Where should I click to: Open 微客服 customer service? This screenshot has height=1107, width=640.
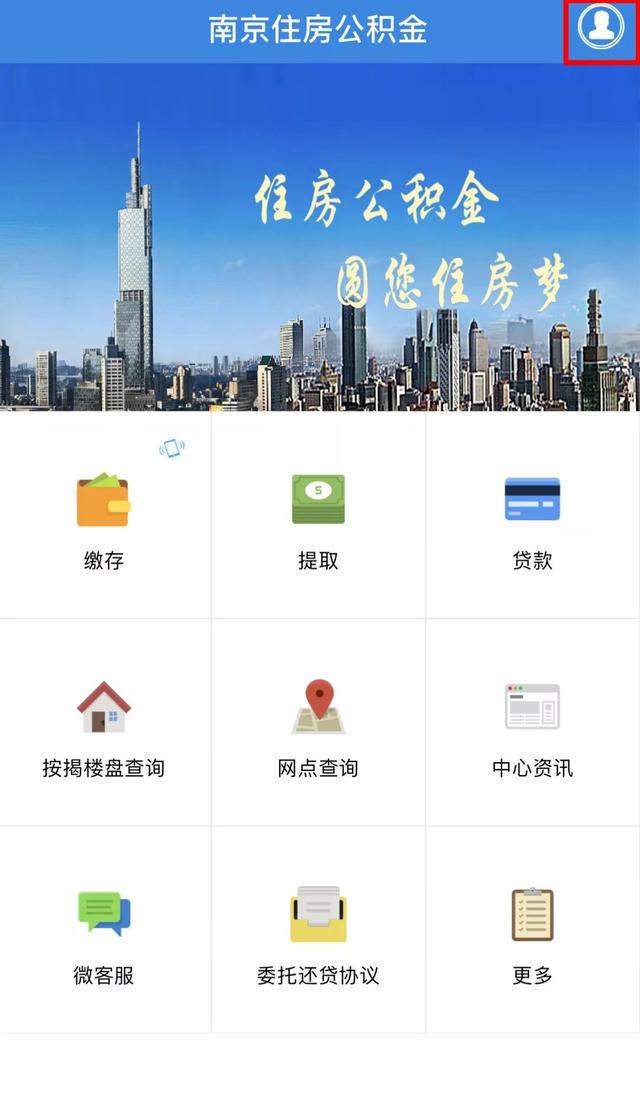[x=104, y=931]
